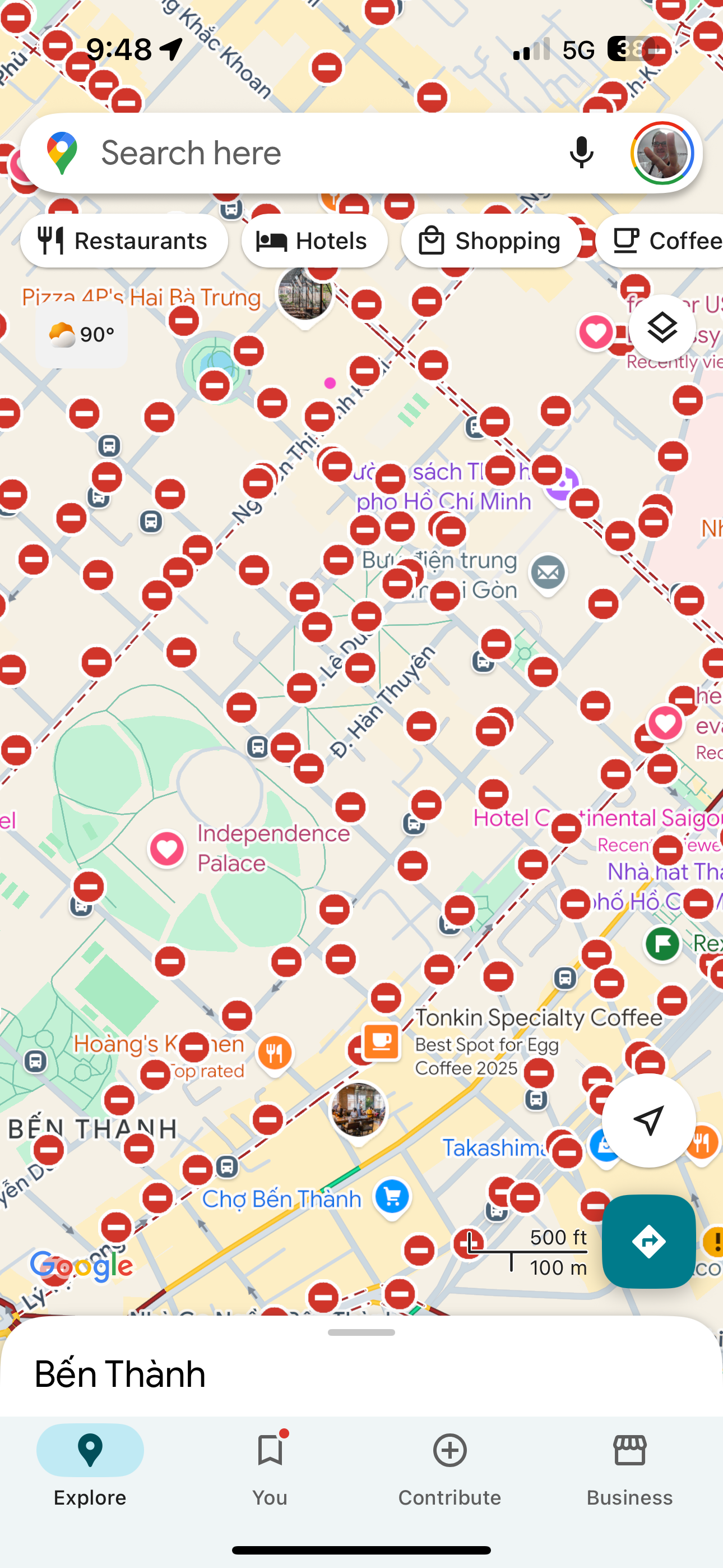This screenshot has width=723, height=1568.
Task: Tap the Hoàng's Kitchen restaurant pin
Action: coord(275,1053)
